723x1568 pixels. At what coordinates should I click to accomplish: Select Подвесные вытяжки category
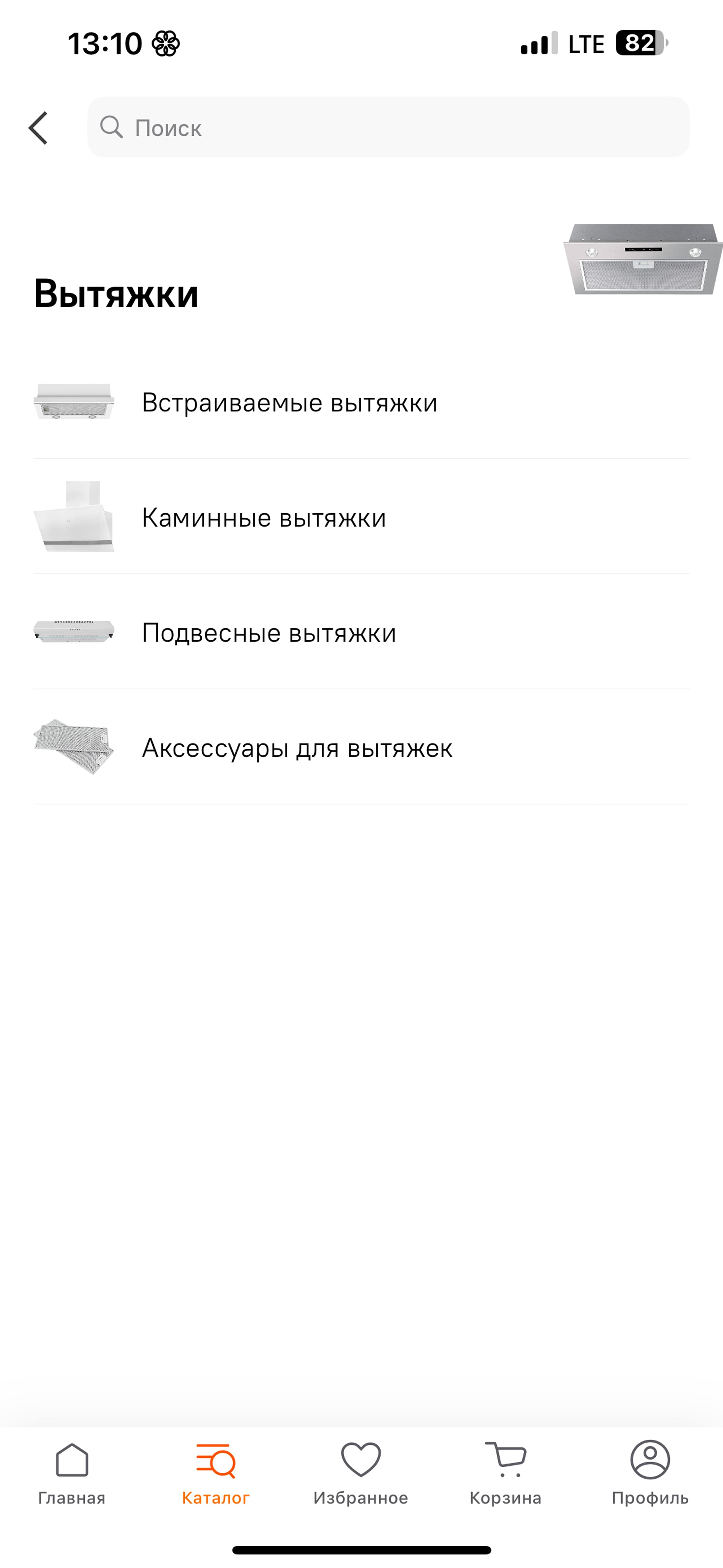click(361, 632)
